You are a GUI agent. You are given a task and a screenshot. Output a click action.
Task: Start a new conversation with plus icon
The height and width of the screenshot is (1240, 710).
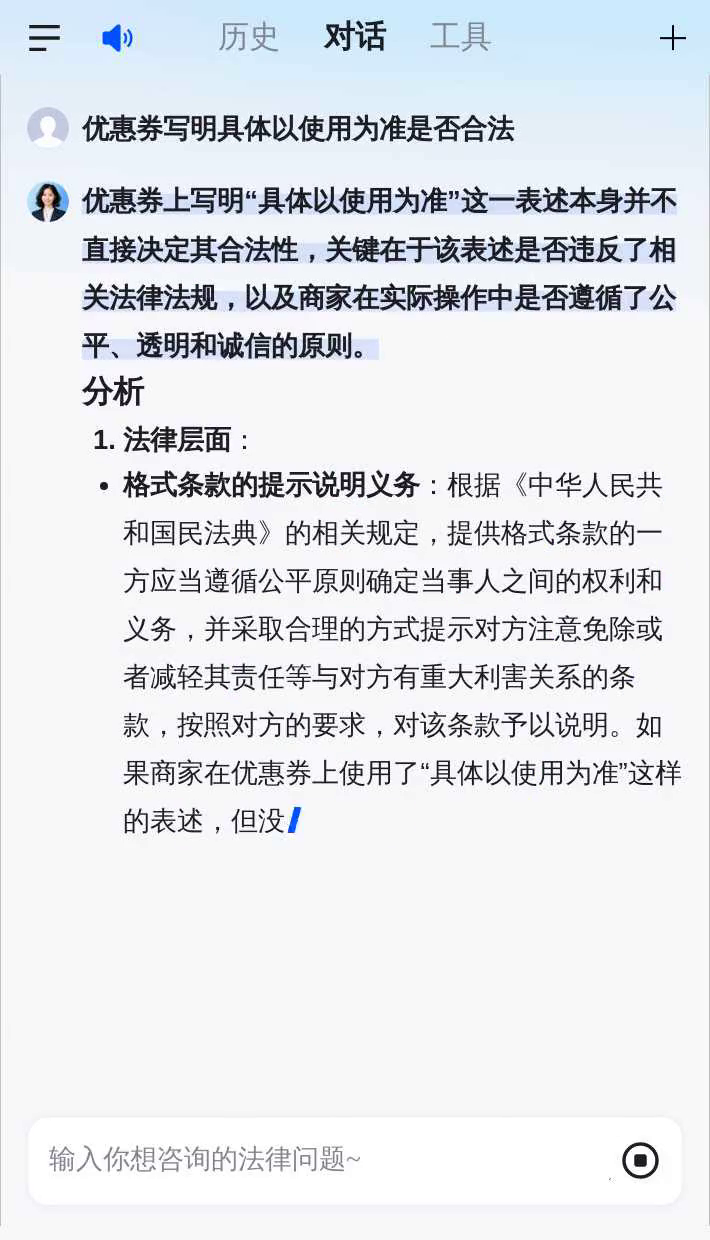pos(673,38)
